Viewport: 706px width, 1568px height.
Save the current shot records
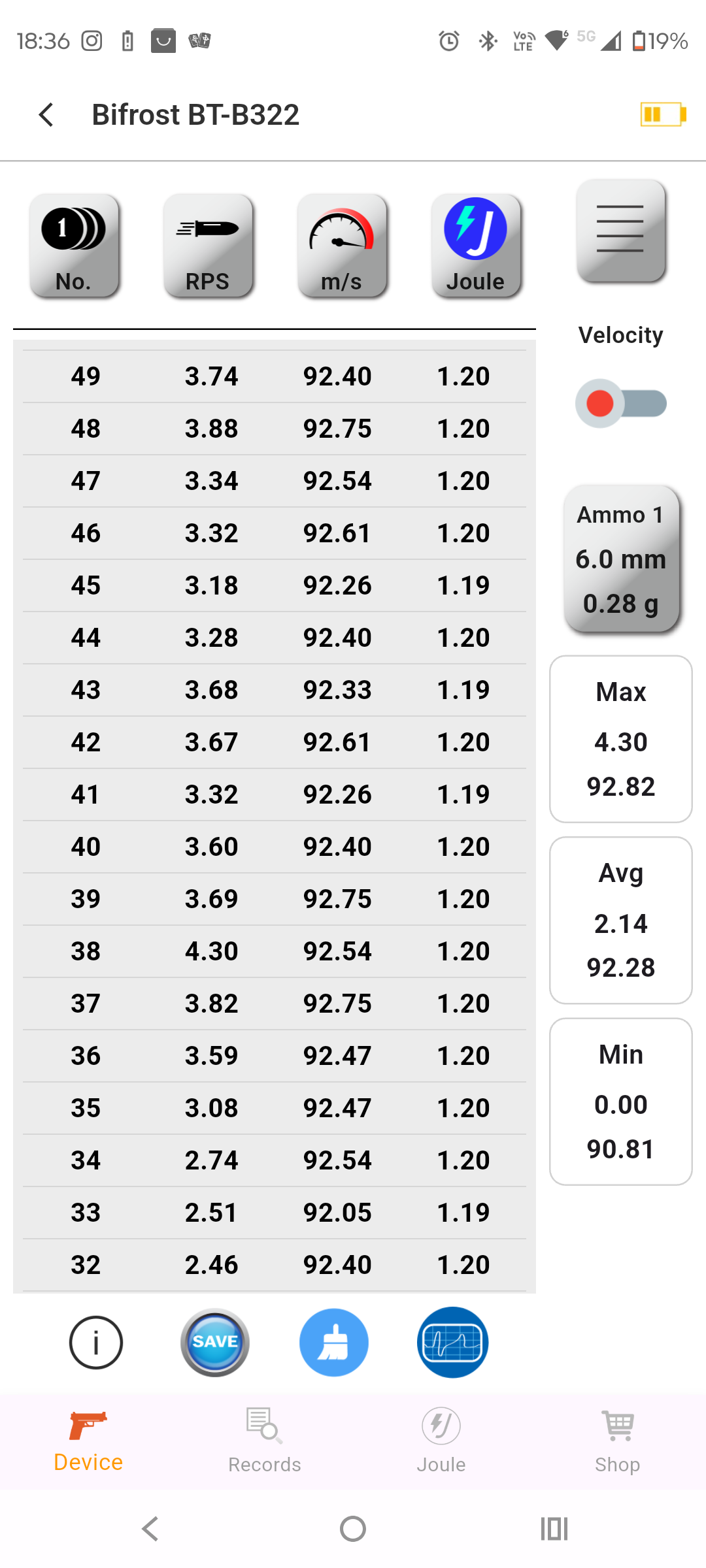[x=215, y=1343]
